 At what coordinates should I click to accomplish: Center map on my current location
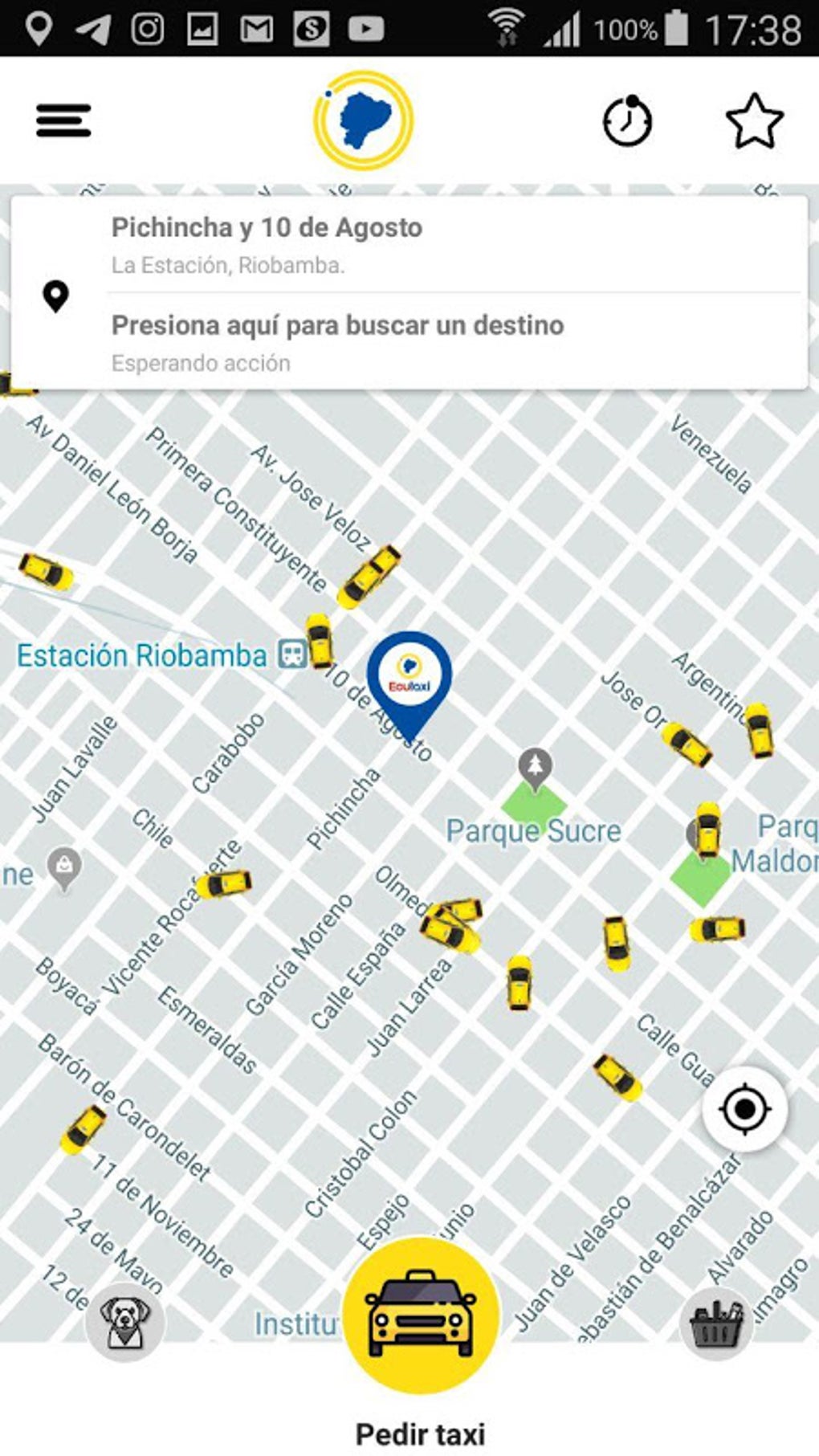pyautogui.click(x=744, y=1109)
